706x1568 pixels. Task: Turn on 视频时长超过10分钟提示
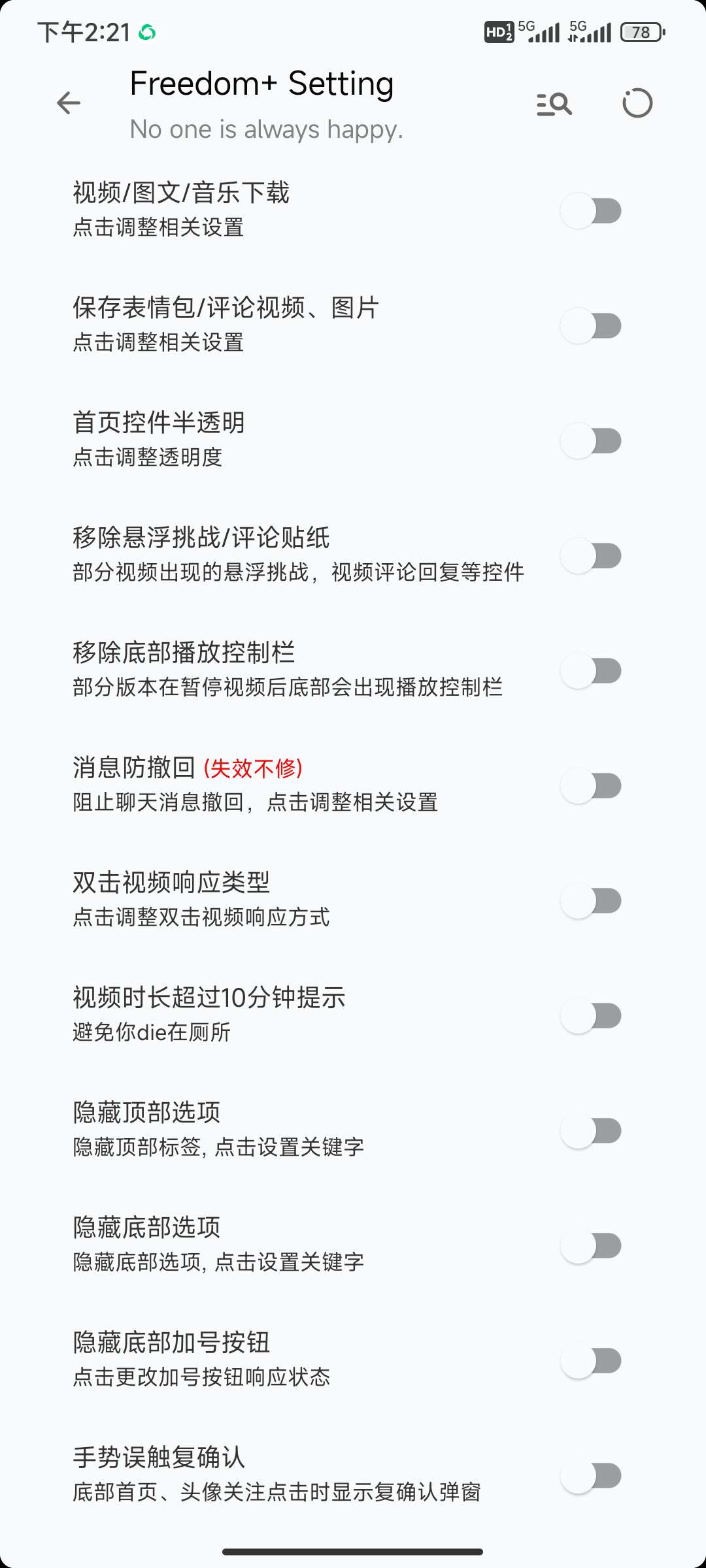[x=591, y=1016]
